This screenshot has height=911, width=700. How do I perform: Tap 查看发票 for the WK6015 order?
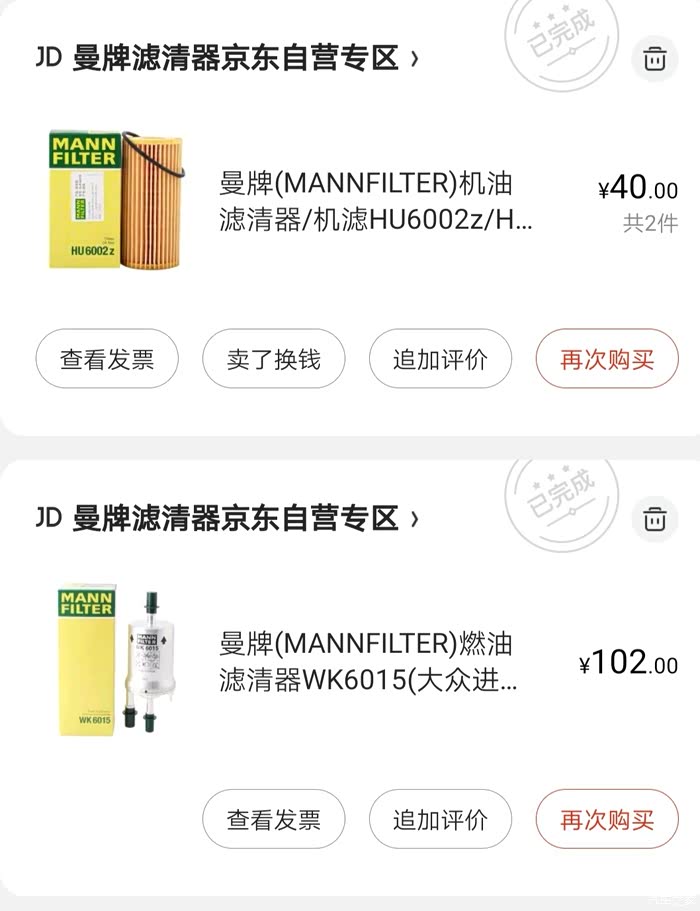(x=274, y=819)
